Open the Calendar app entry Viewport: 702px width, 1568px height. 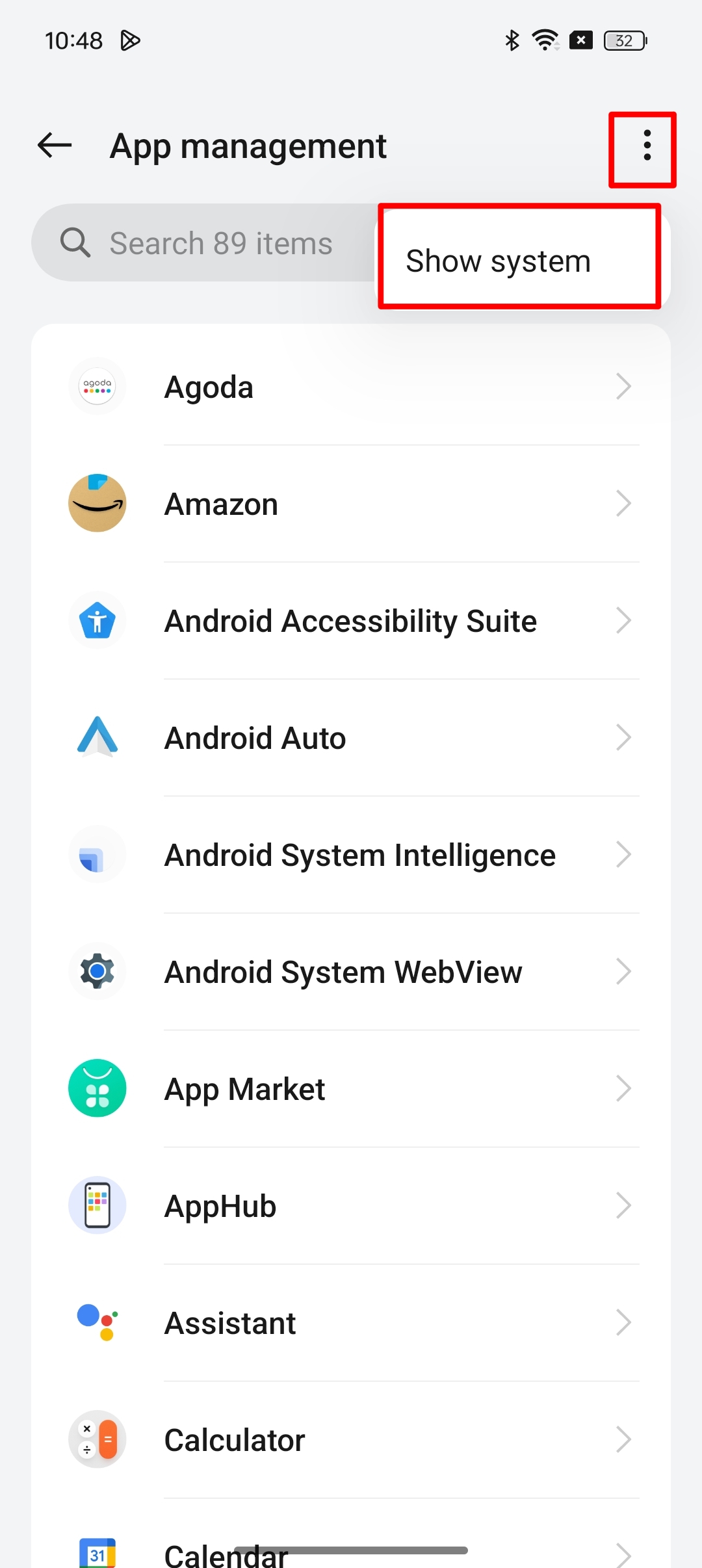351,1550
